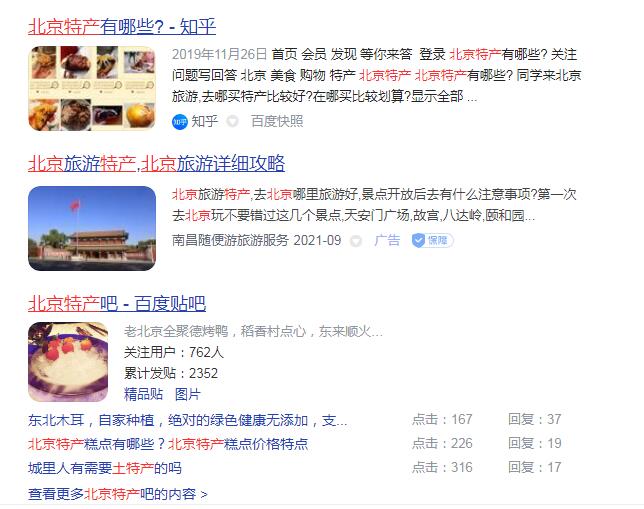Open 南昌随便旅游服务 advertiser link
This screenshot has width=644, height=509.
tap(230, 240)
